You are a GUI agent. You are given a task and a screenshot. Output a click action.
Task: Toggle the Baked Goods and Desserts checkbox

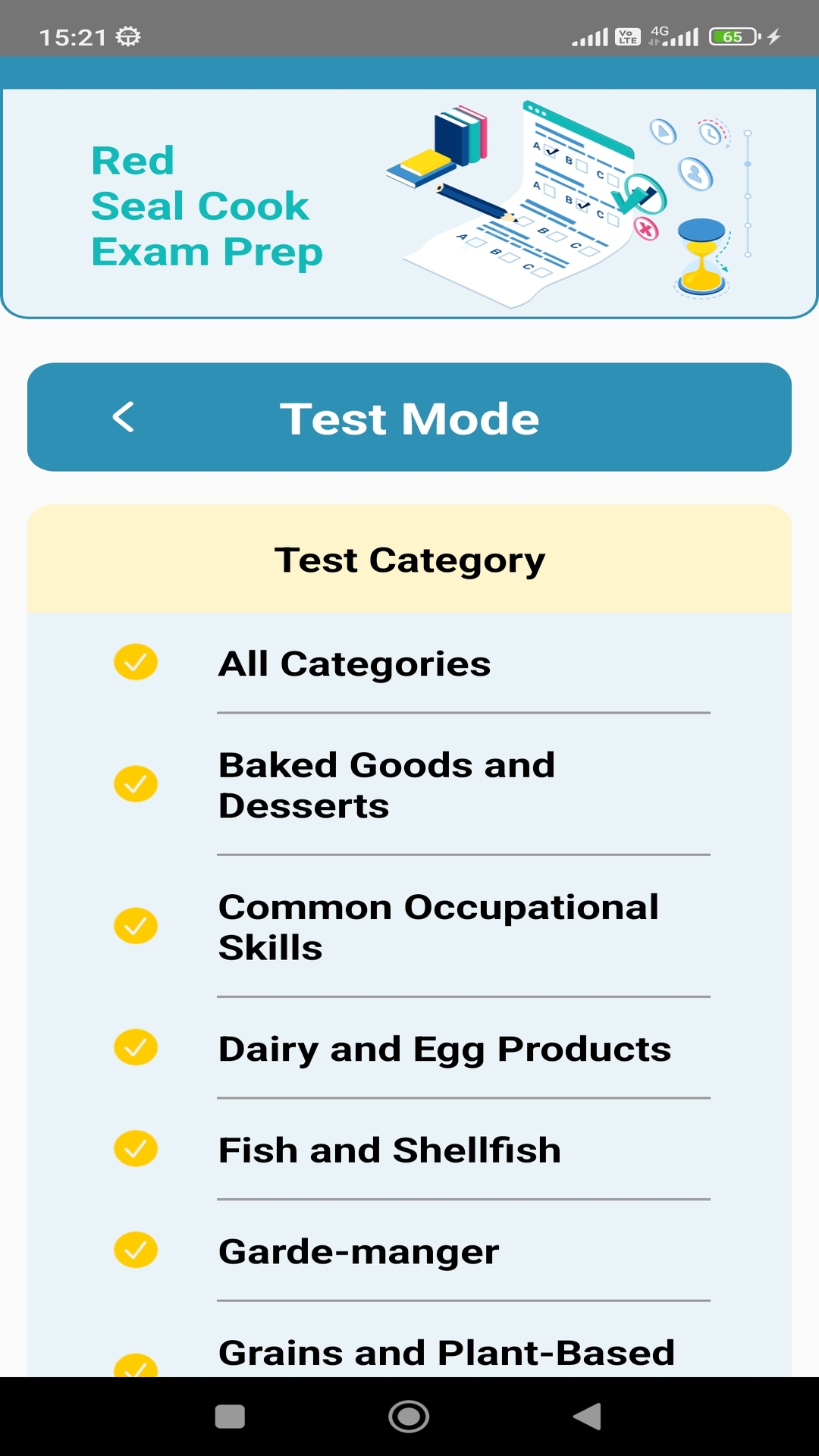click(x=135, y=784)
